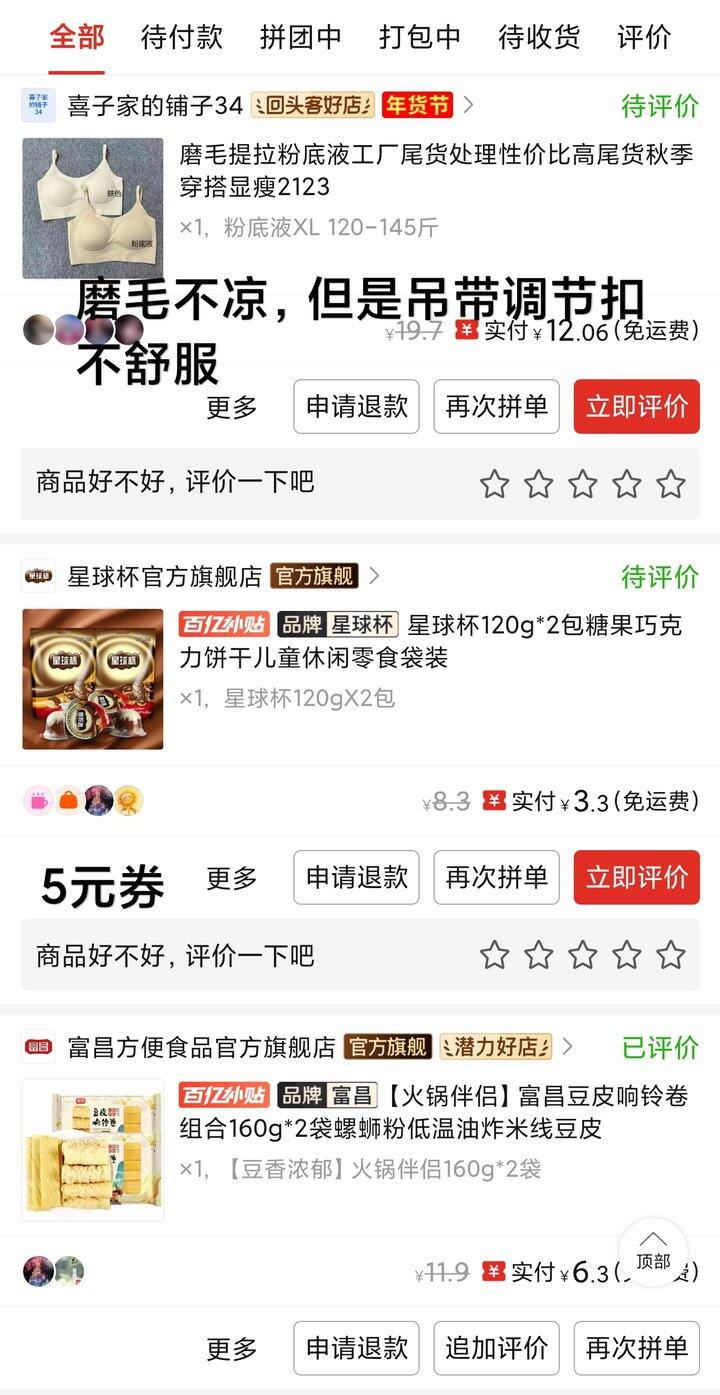Open the 富昌方便食品官方旗舰店 store
This screenshot has height=1395, width=720.
pos(202,1047)
